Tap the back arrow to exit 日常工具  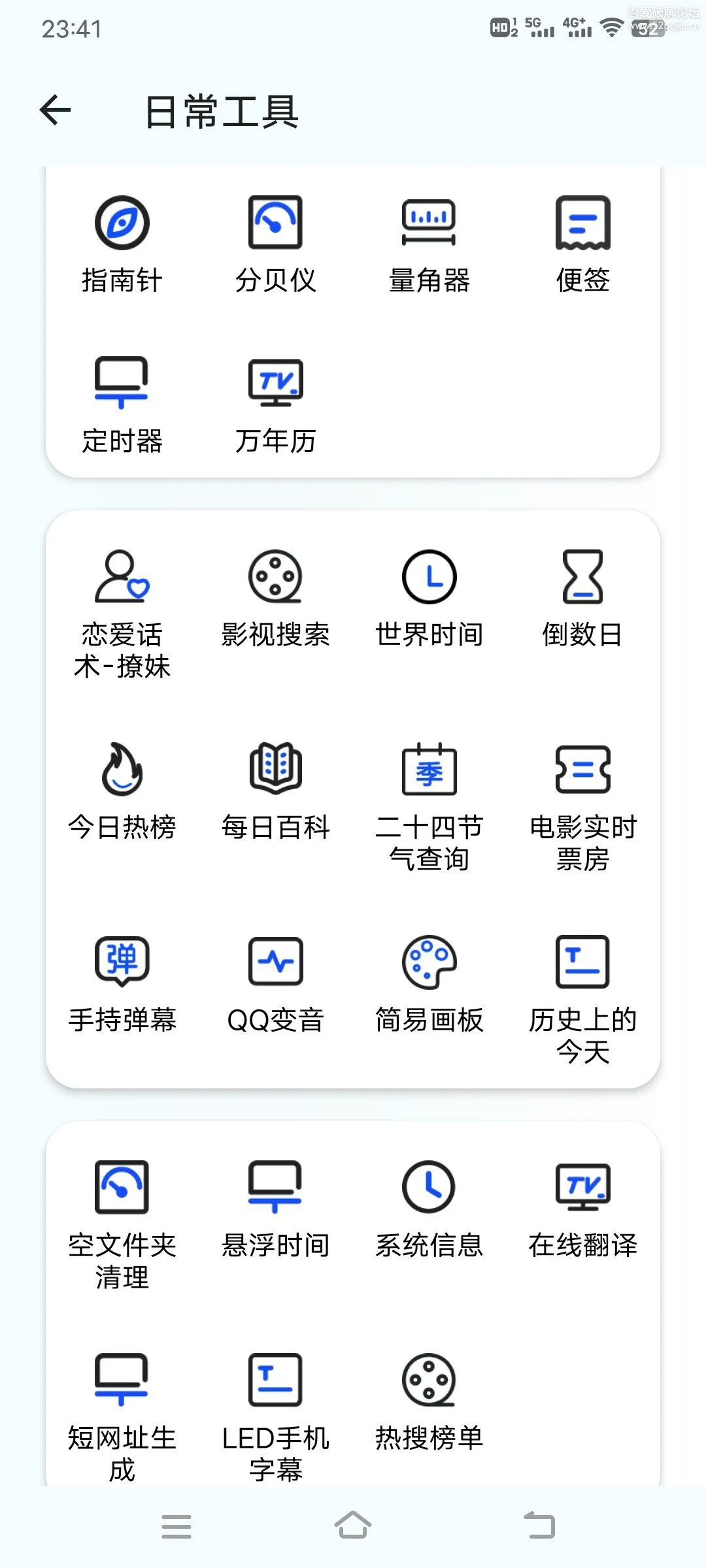(56, 110)
